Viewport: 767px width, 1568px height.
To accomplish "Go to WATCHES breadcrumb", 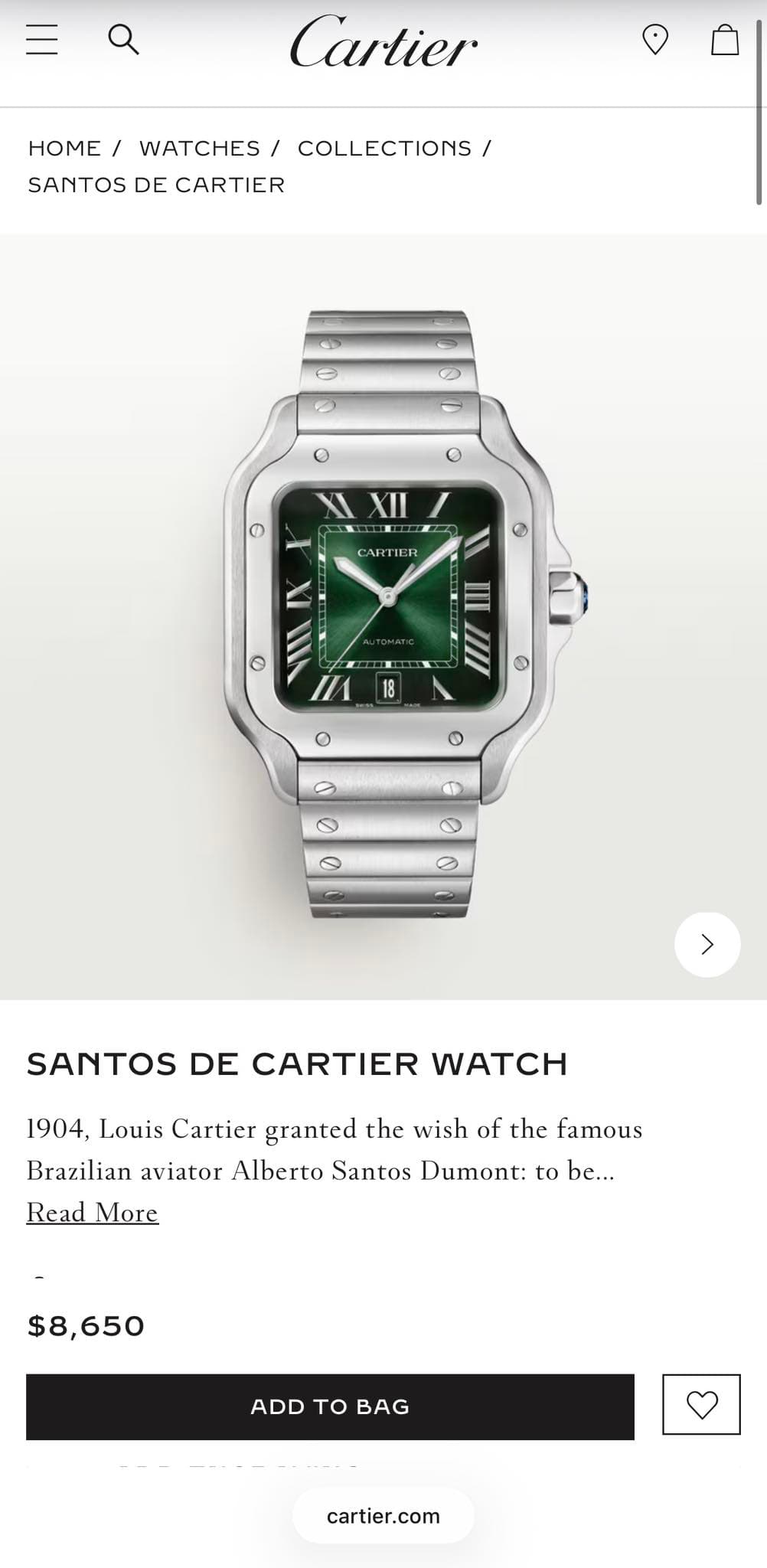I will pos(200,149).
